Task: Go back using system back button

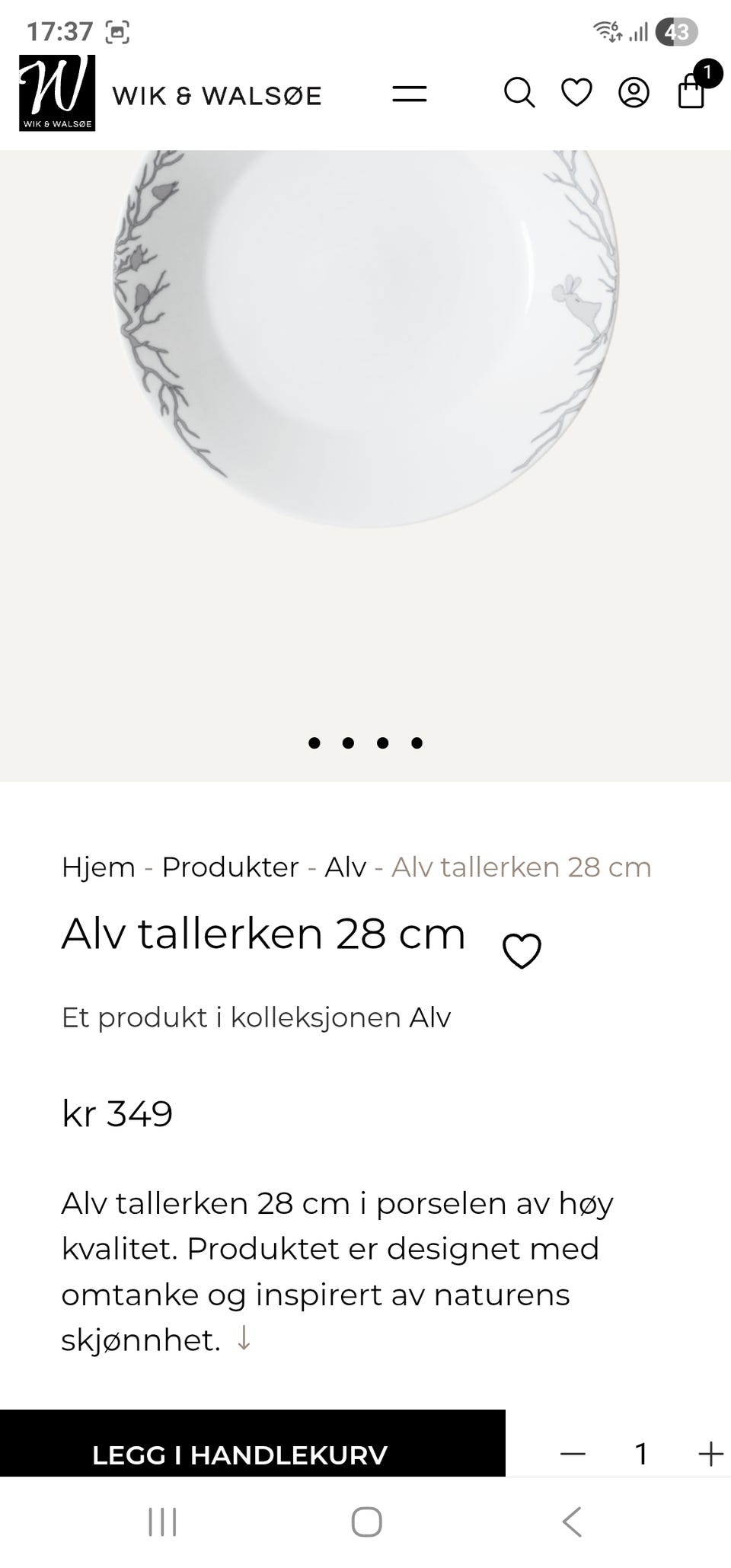Action: (572, 1522)
